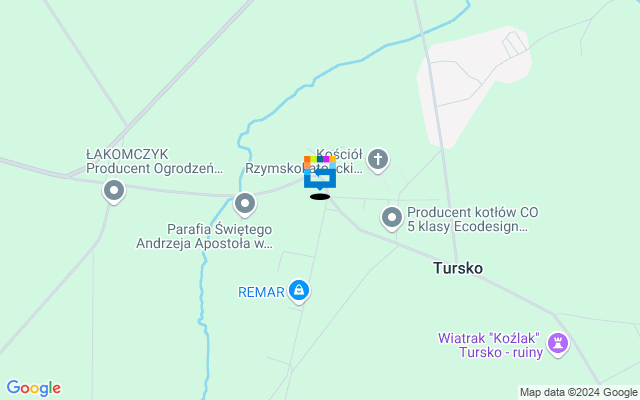Open the Google logo link
Viewport: 640px width, 400px height.
coord(33,388)
